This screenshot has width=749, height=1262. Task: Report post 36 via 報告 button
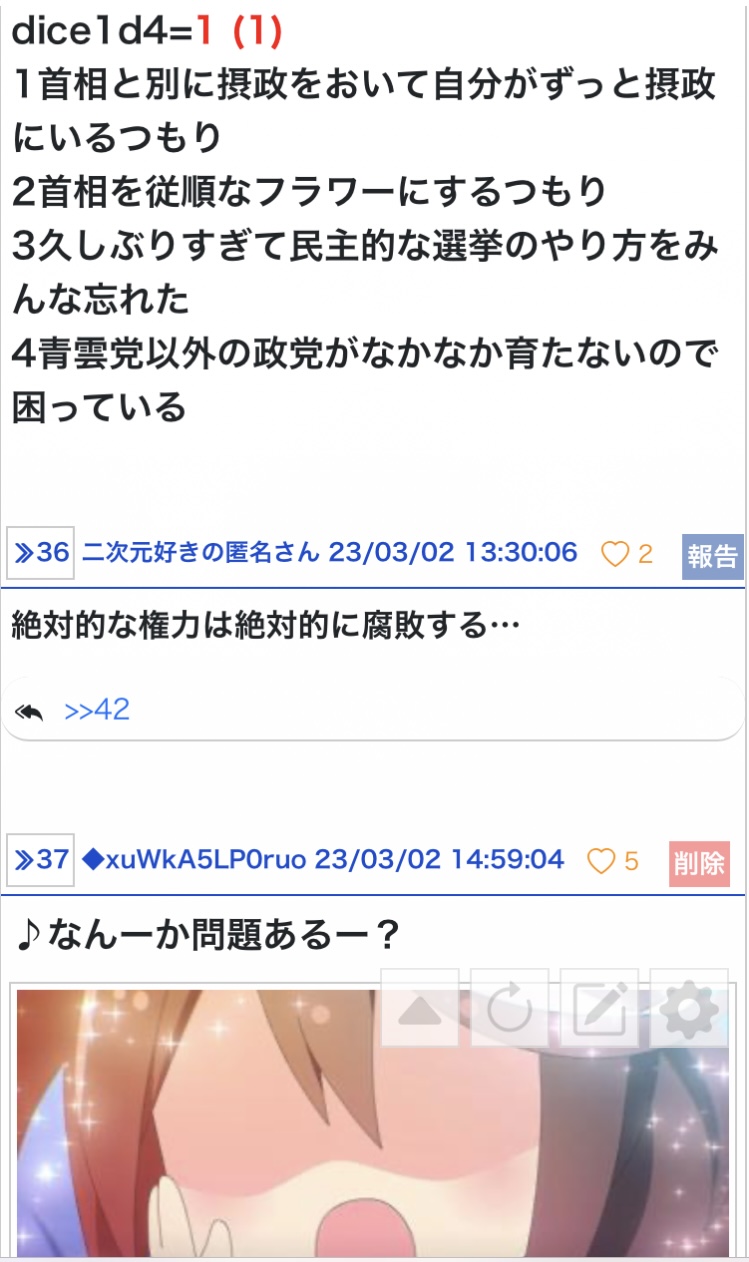point(713,556)
